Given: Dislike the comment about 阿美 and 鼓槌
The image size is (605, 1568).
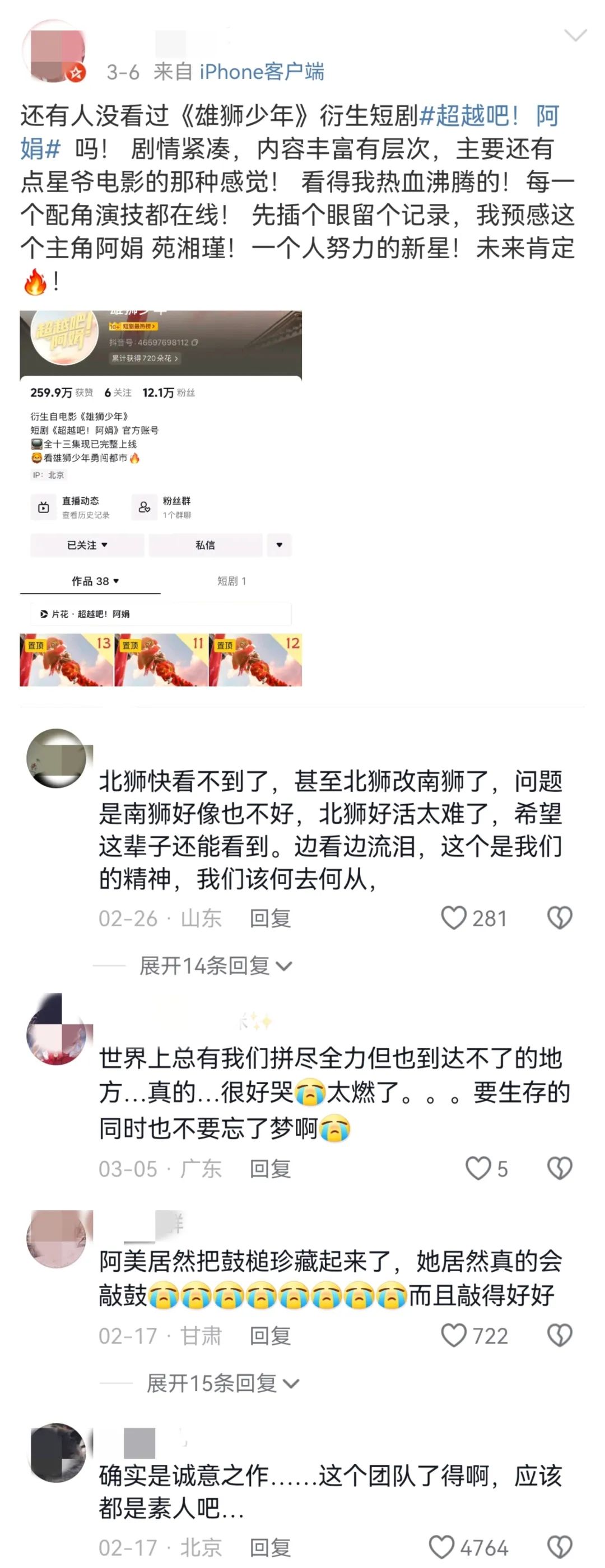Looking at the screenshot, I should [x=560, y=1336].
